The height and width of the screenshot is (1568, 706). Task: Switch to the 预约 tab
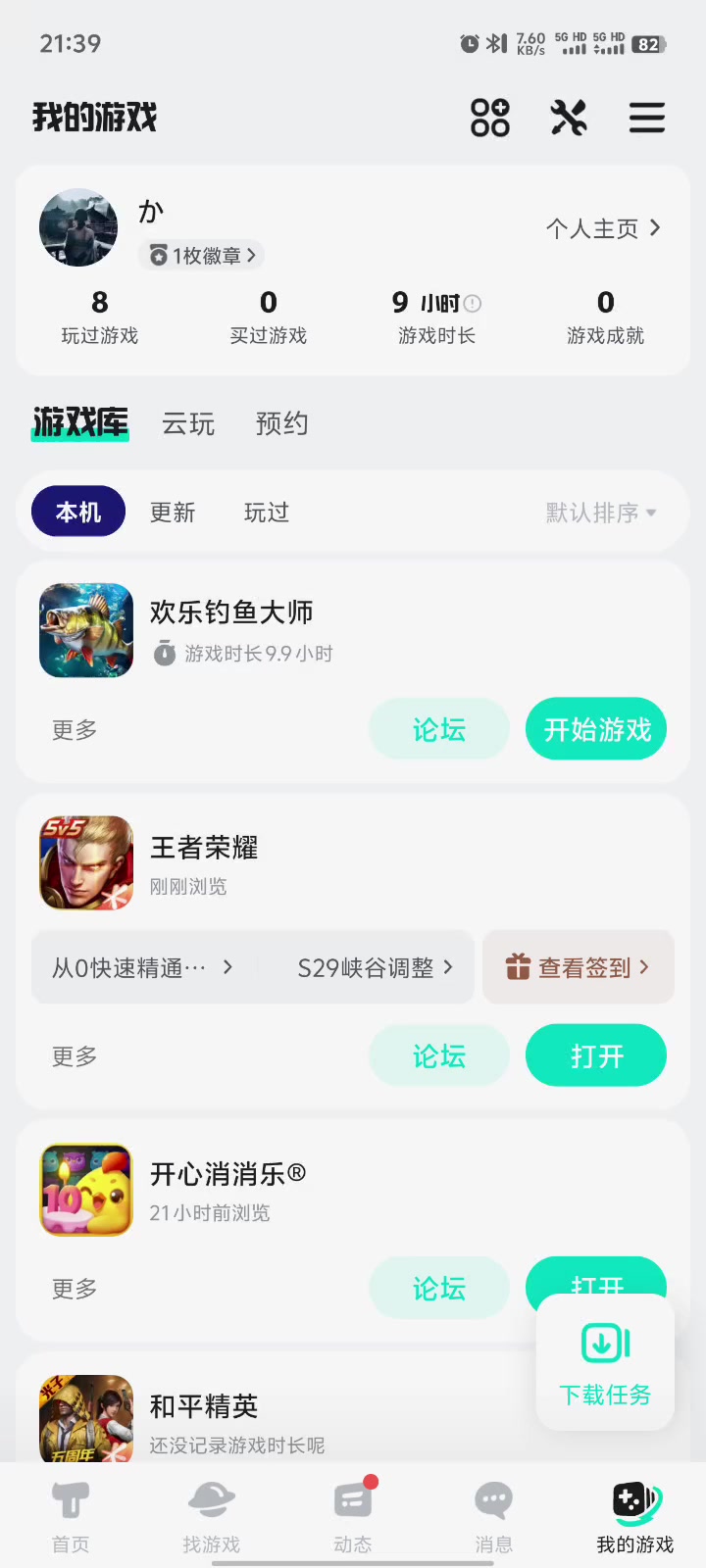pos(281,423)
